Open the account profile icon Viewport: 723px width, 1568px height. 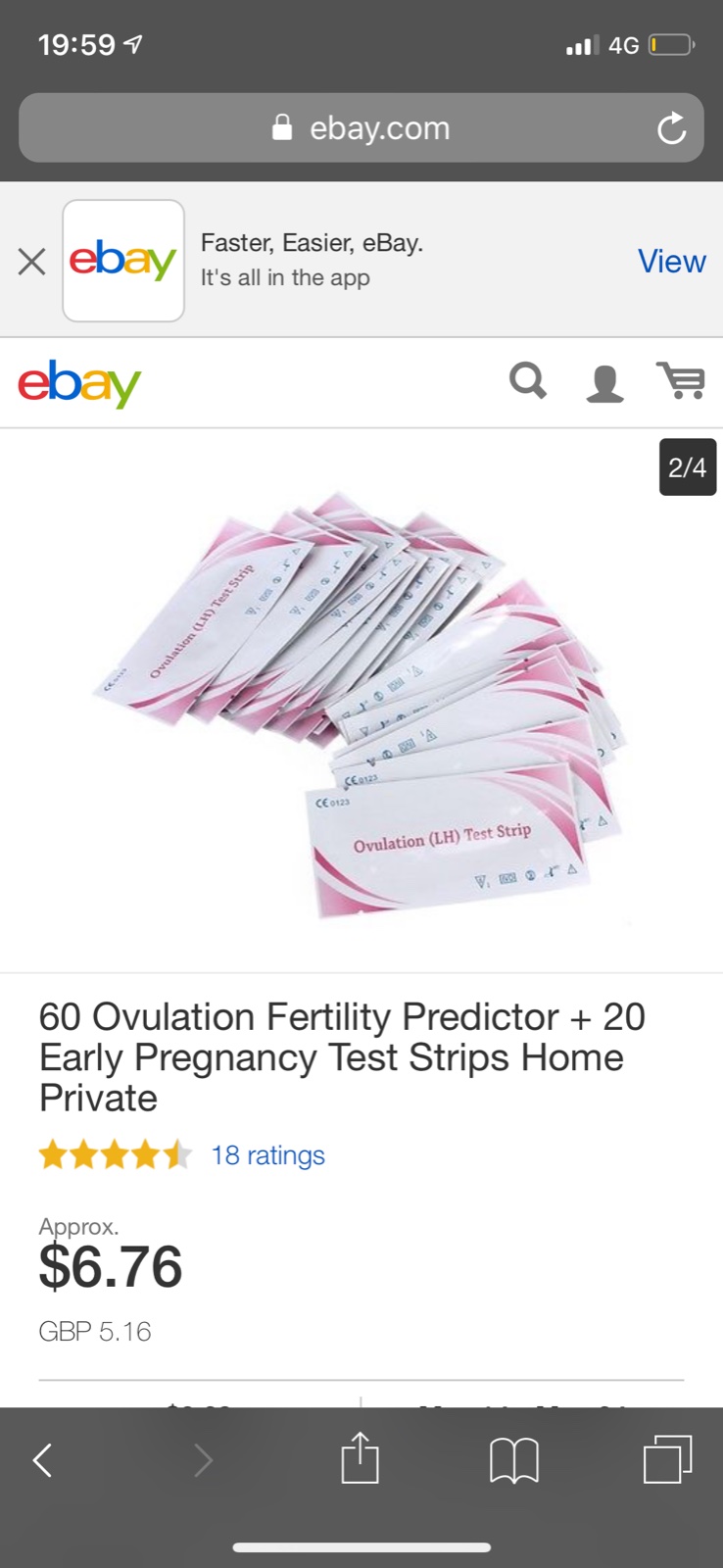pyautogui.click(x=604, y=382)
